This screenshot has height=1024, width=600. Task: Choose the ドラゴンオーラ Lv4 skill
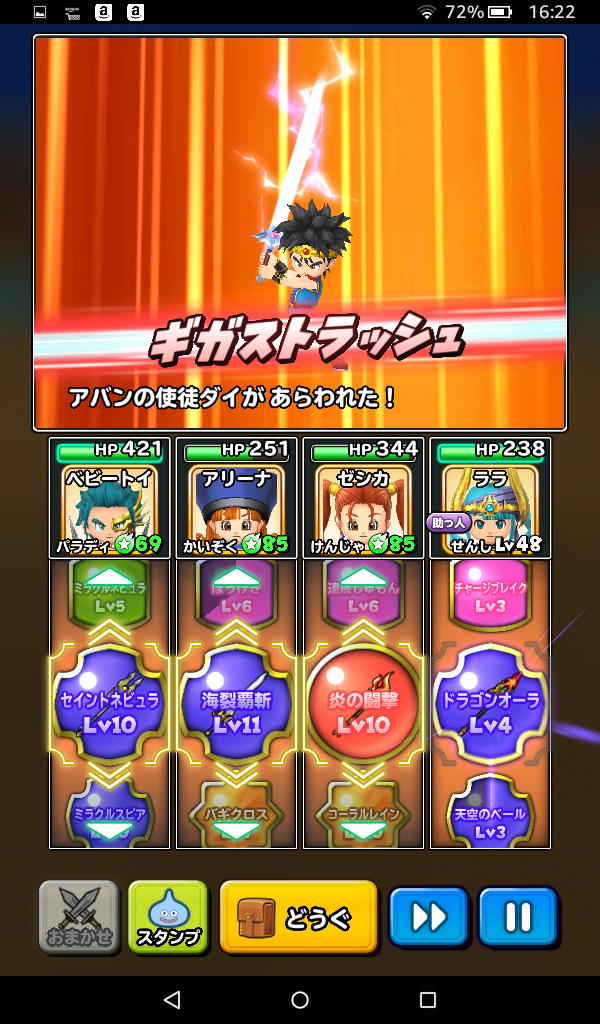[490, 708]
